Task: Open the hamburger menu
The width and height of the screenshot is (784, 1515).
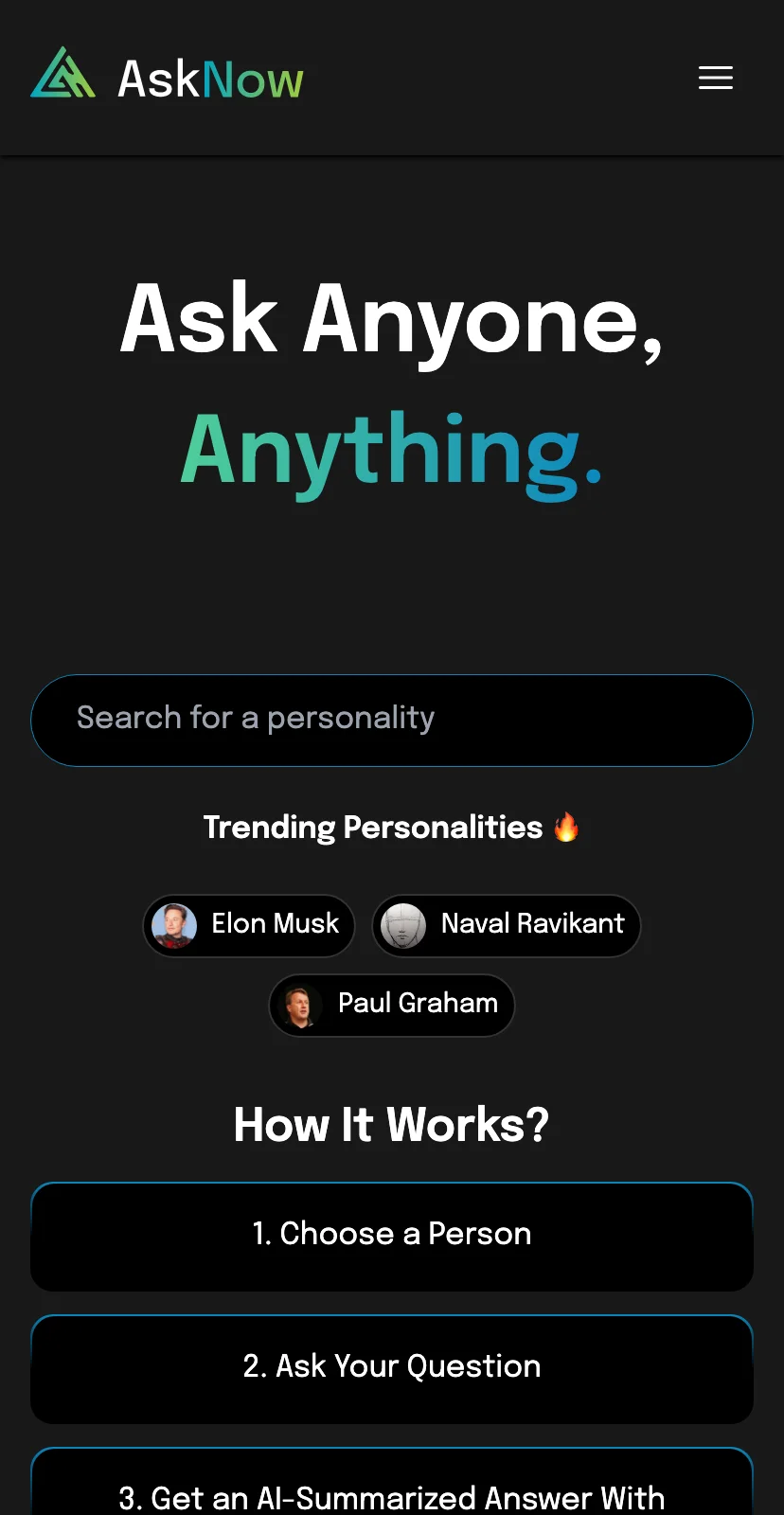Action: (x=716, y=78)
